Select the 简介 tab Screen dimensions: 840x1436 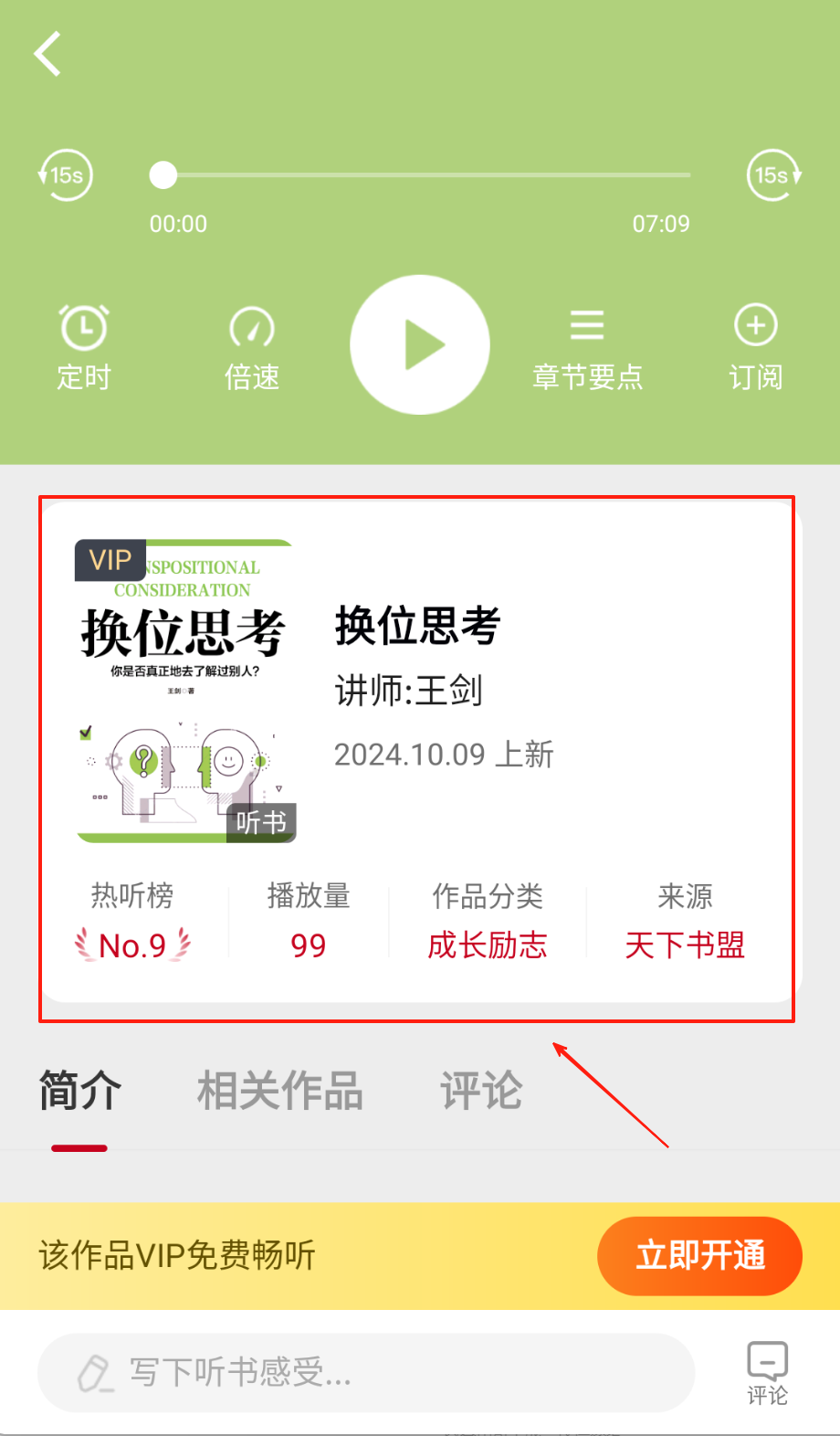(80, 1091)
